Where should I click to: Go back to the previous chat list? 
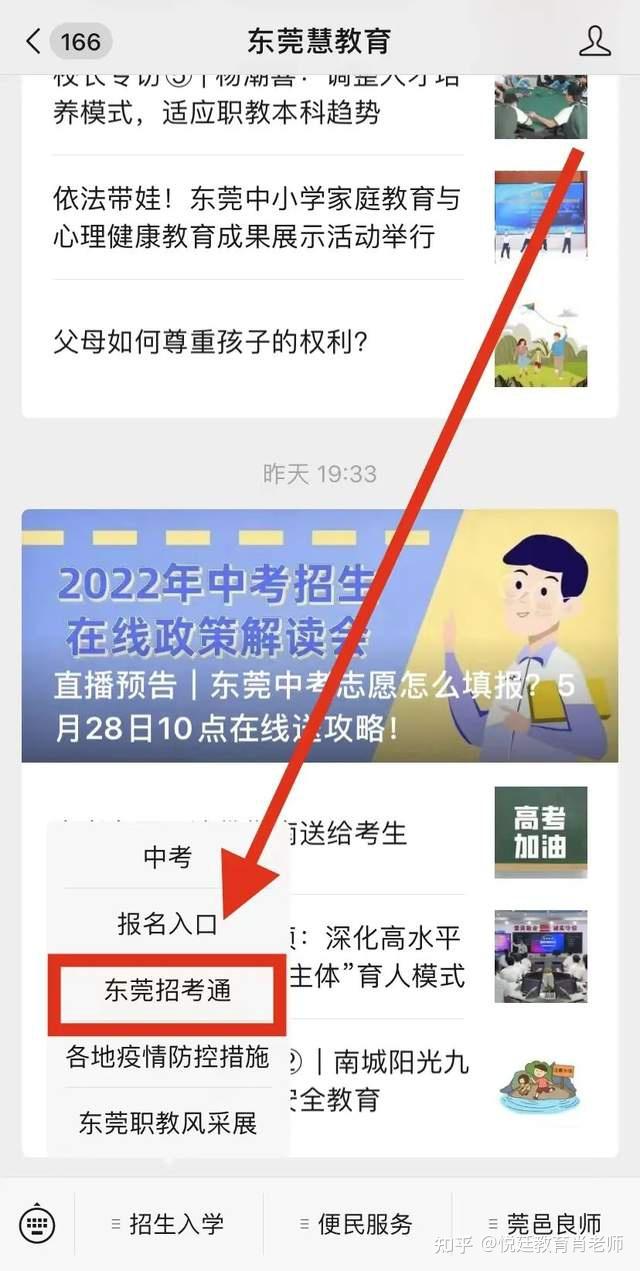pyautogui.click(x=34, y=41)
